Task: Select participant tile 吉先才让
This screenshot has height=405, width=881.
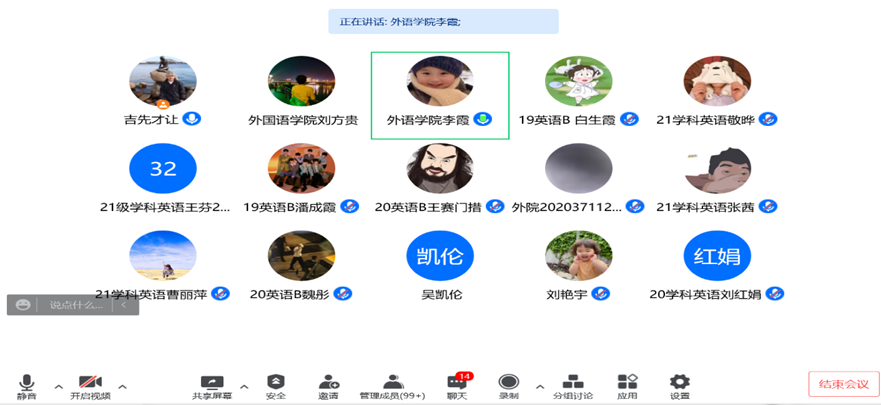Action: pyautogui.click(x=163, y=92)
